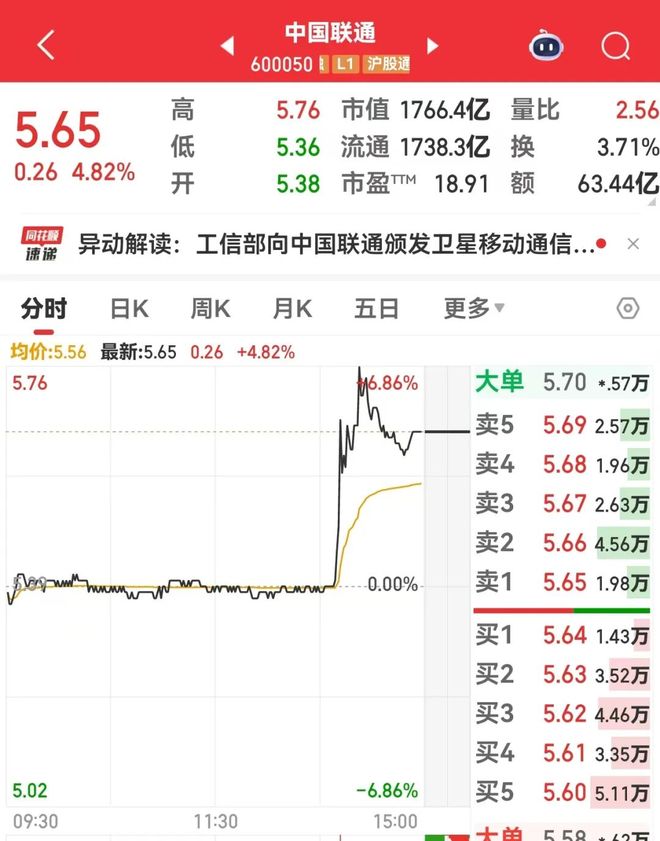Dismiss the 异动解读 news banner
Image resolution: width=660 pixels, height=841 pixels.
[633, 244]
